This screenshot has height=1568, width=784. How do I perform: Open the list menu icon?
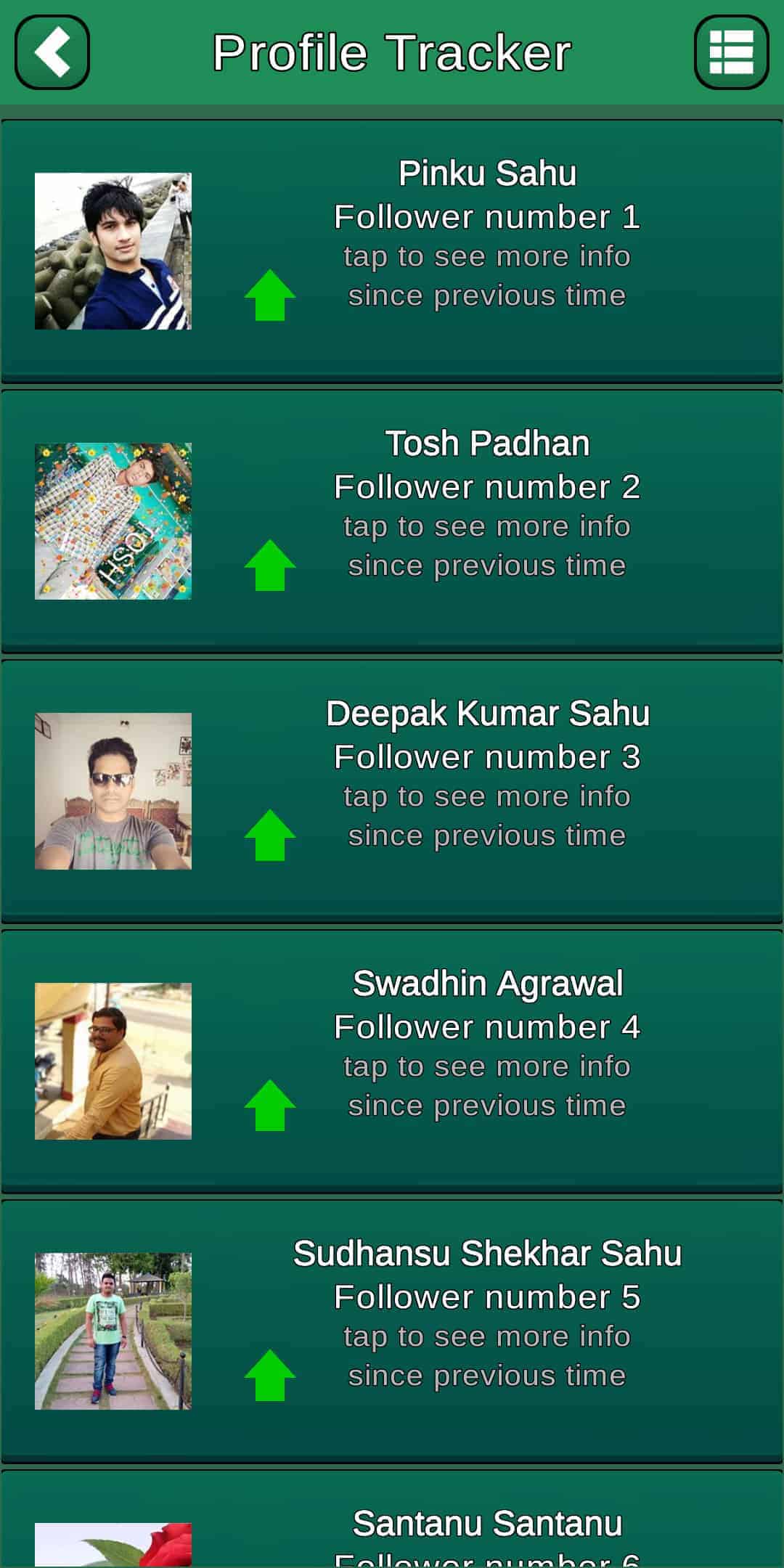pos(731,52)
